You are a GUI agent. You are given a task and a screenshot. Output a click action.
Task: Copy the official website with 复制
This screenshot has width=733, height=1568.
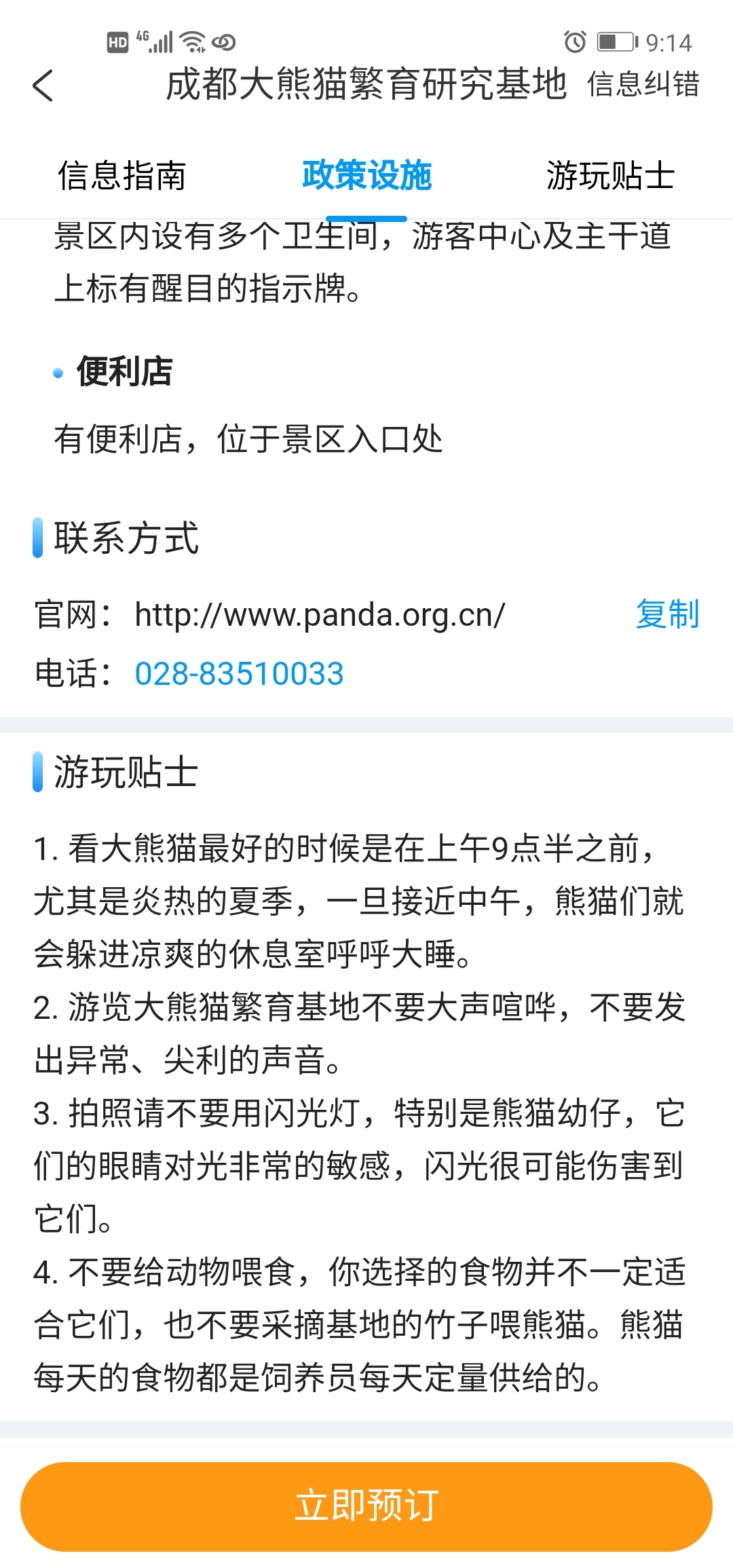tap(667, 614)
